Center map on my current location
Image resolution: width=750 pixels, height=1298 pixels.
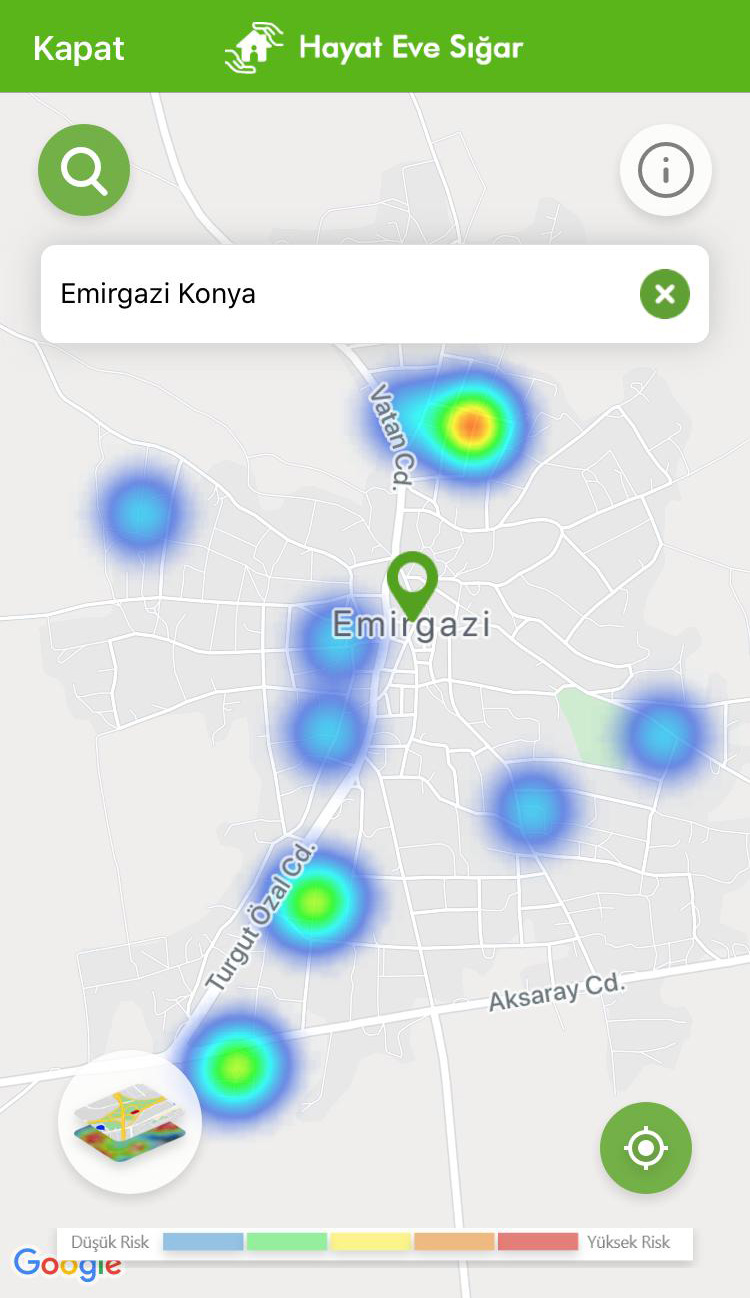(645, 1148)
